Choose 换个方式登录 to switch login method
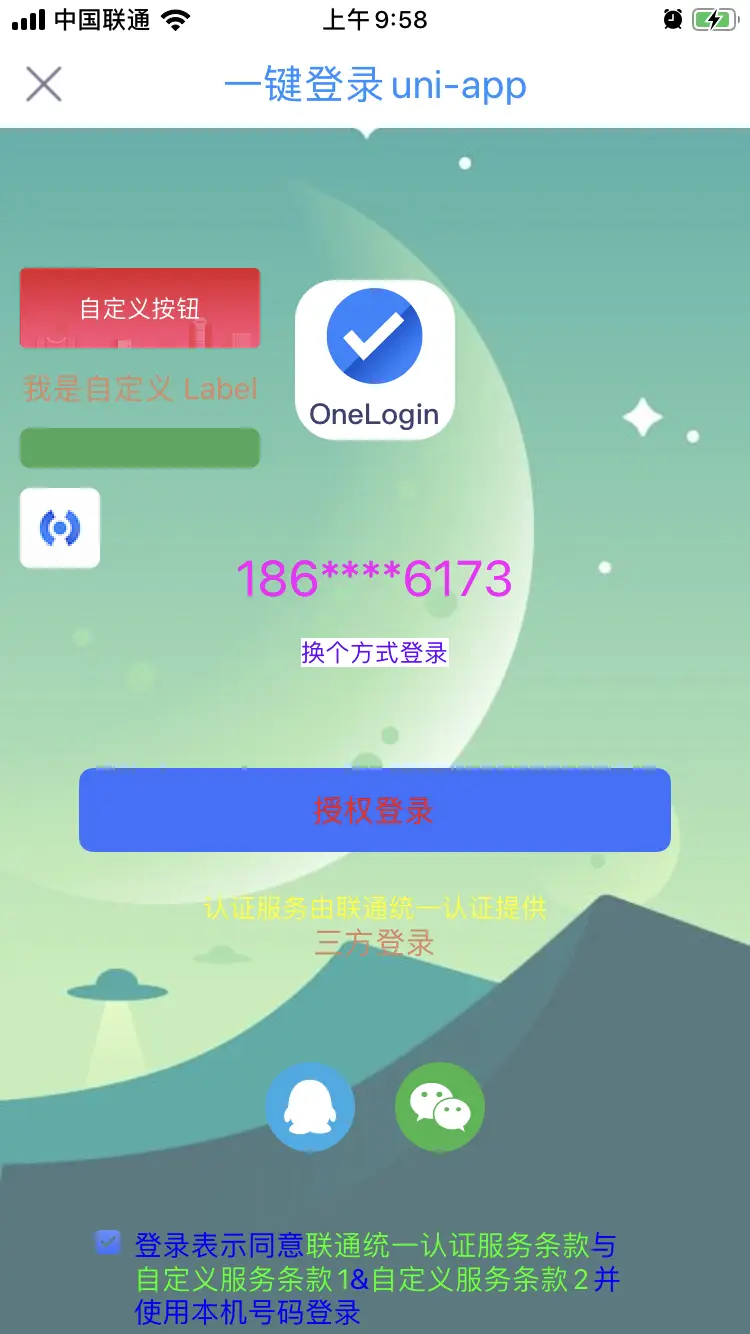The image size is (750, 1334). [x=374, y=653]
